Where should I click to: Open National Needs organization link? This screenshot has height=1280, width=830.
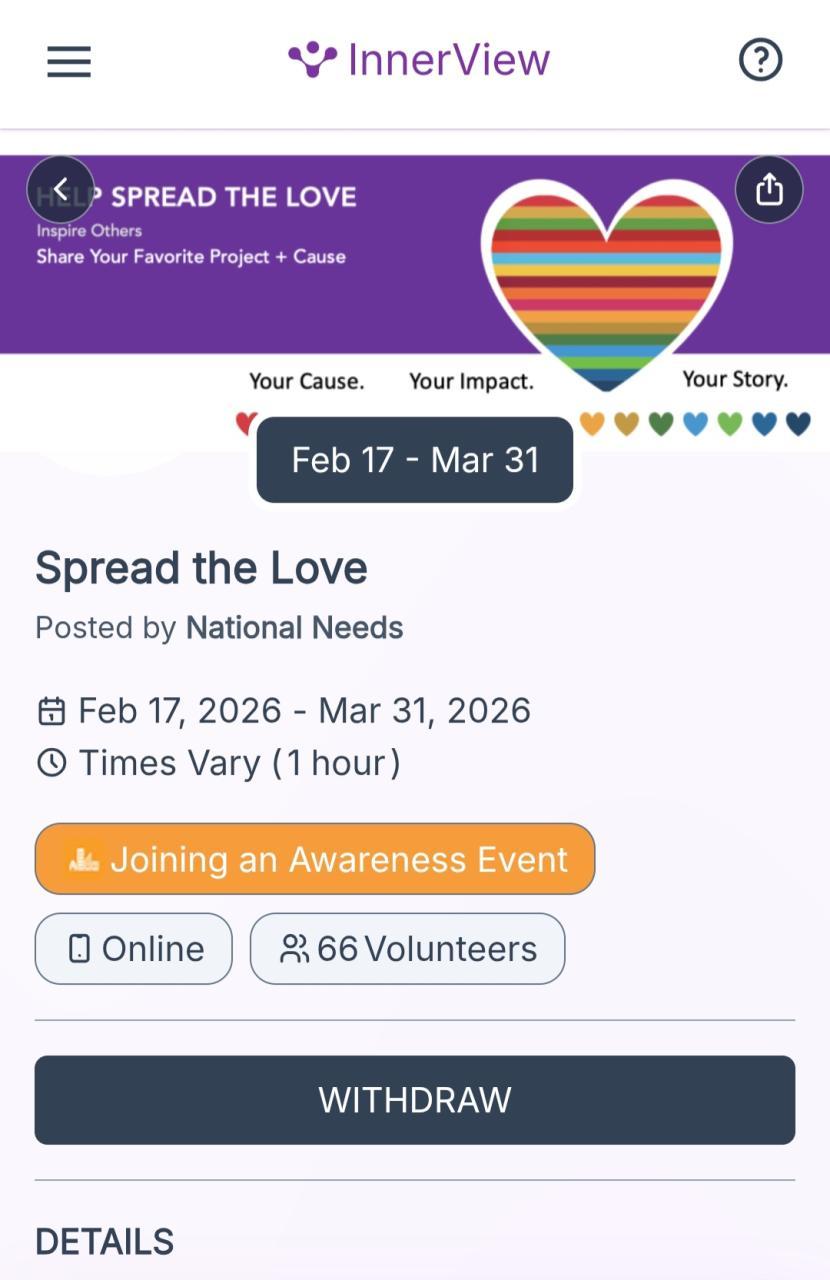[x=294, y=628]
